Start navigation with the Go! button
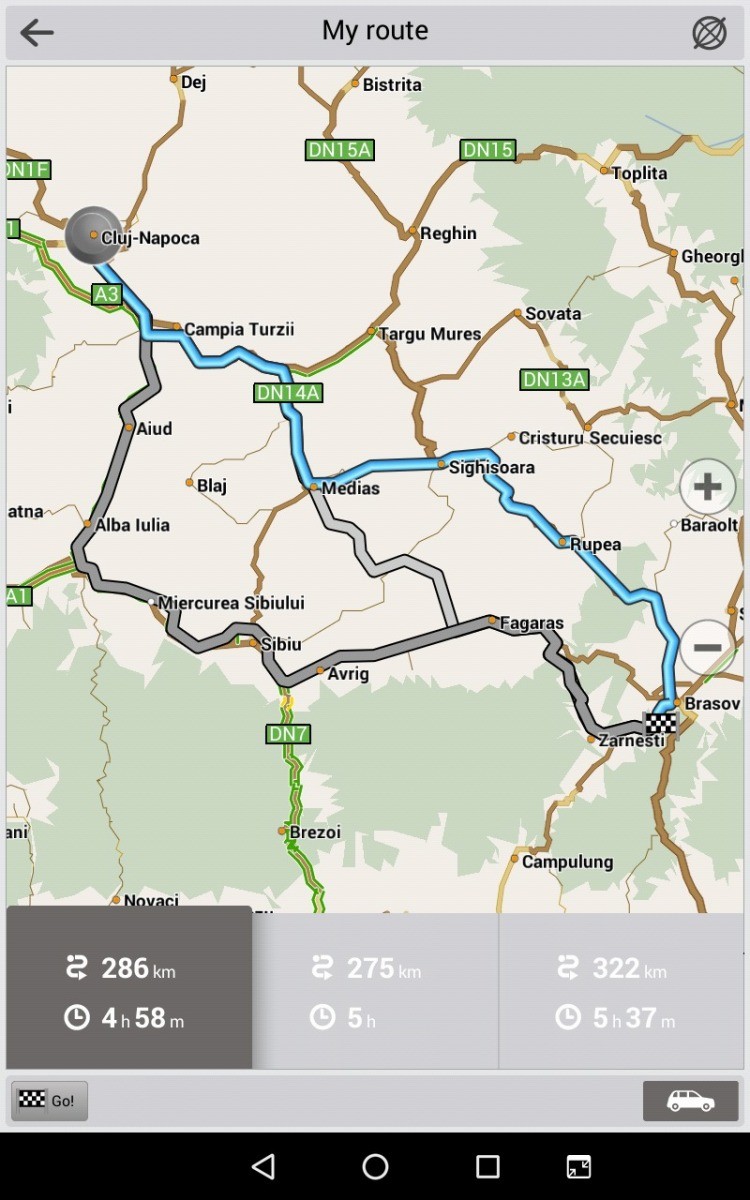Viewport: 750px width, 1200px height. coord(49,1101)
